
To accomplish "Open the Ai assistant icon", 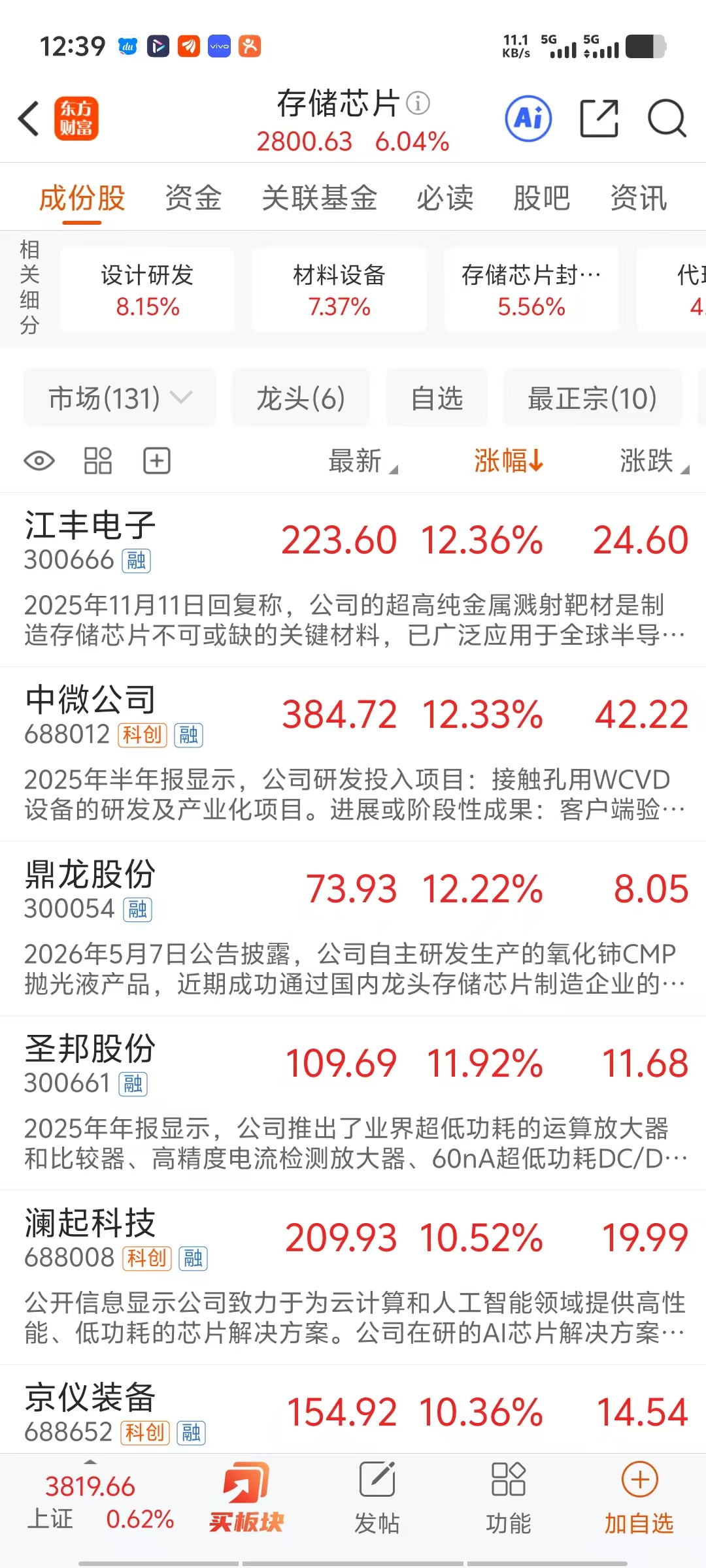I will [528, 119].
